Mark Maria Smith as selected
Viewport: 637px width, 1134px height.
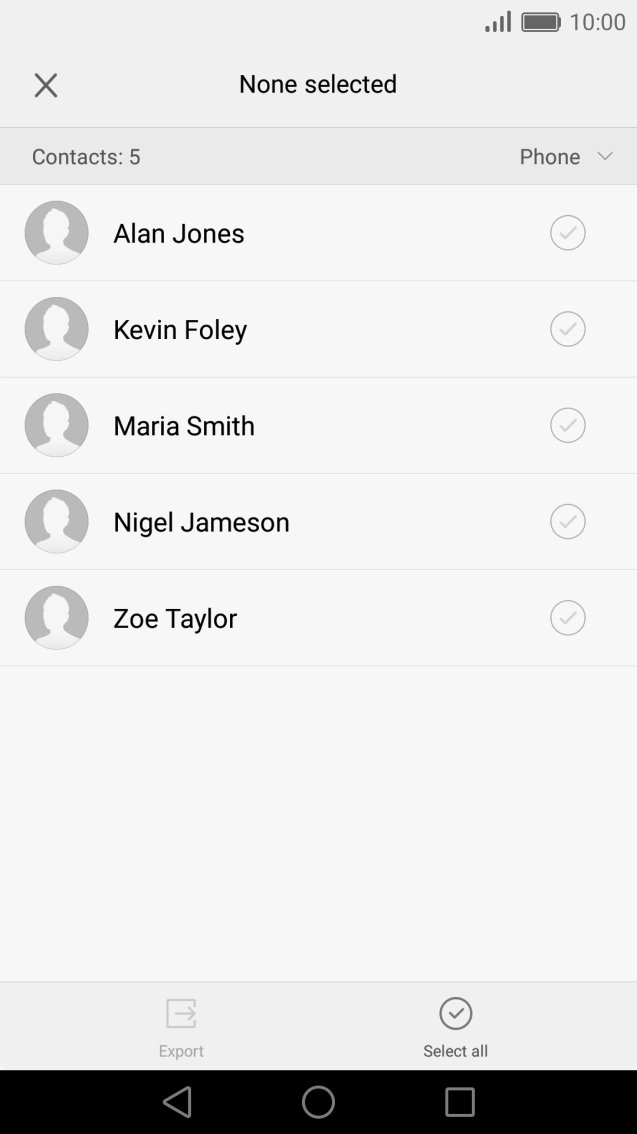[567, 425]
